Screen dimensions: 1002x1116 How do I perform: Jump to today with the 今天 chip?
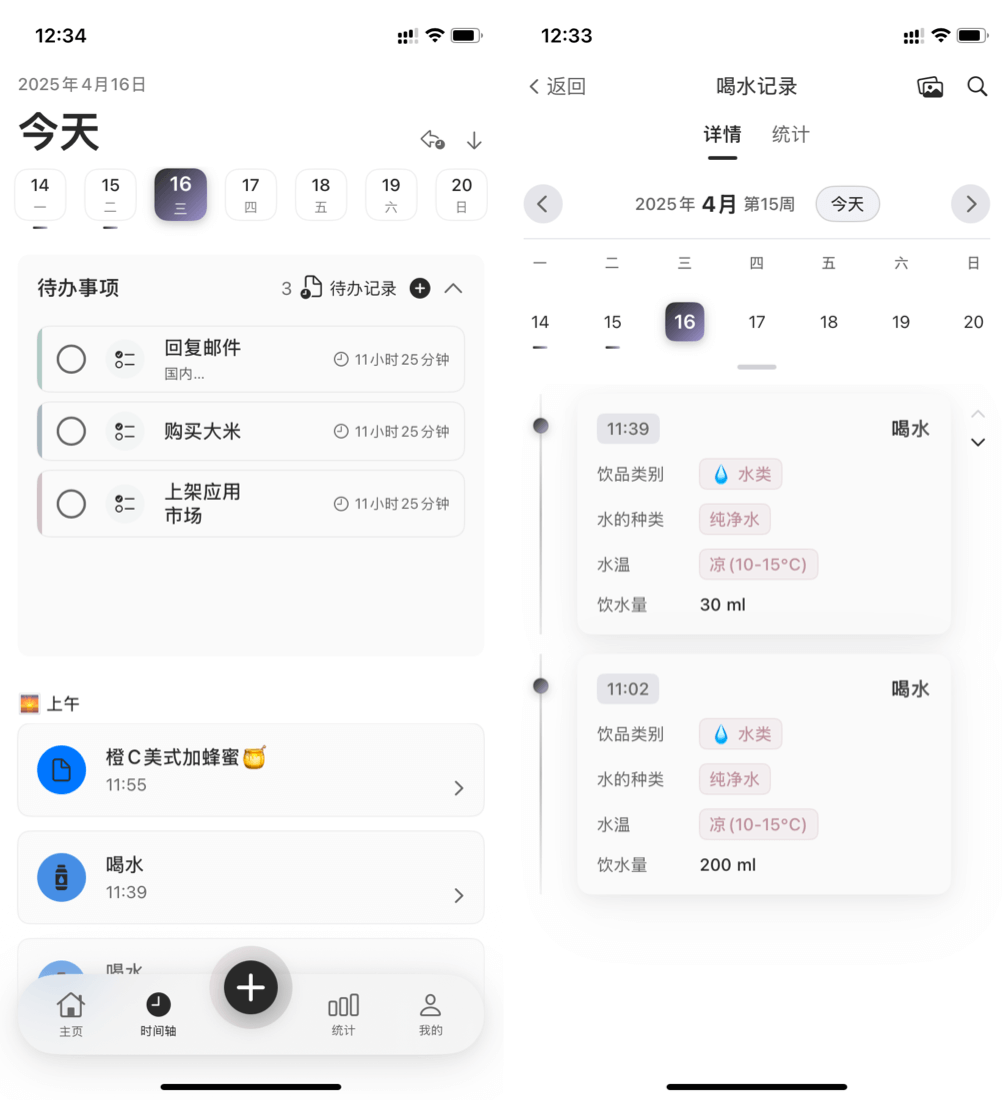(847, 204)
